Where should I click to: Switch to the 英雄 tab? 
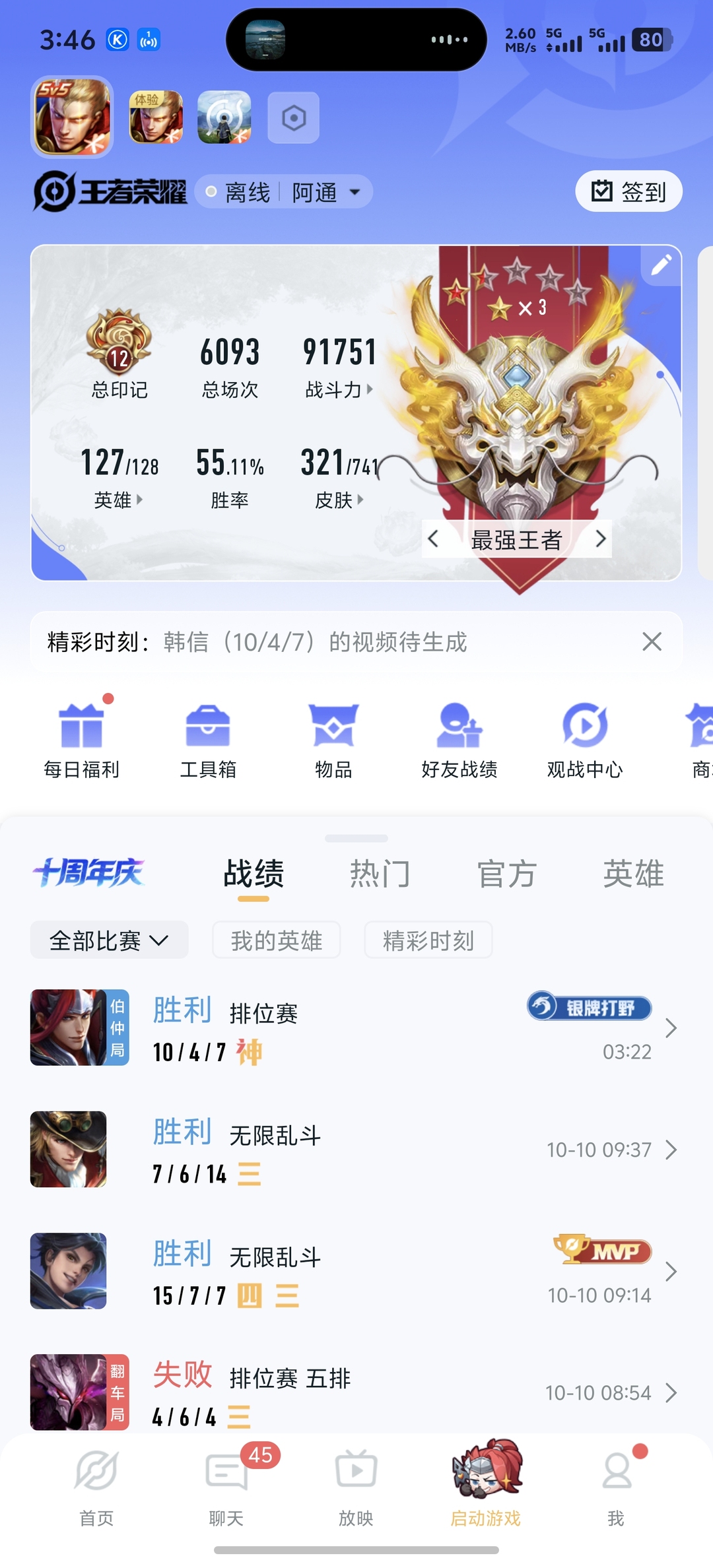(x=633, y=874)
